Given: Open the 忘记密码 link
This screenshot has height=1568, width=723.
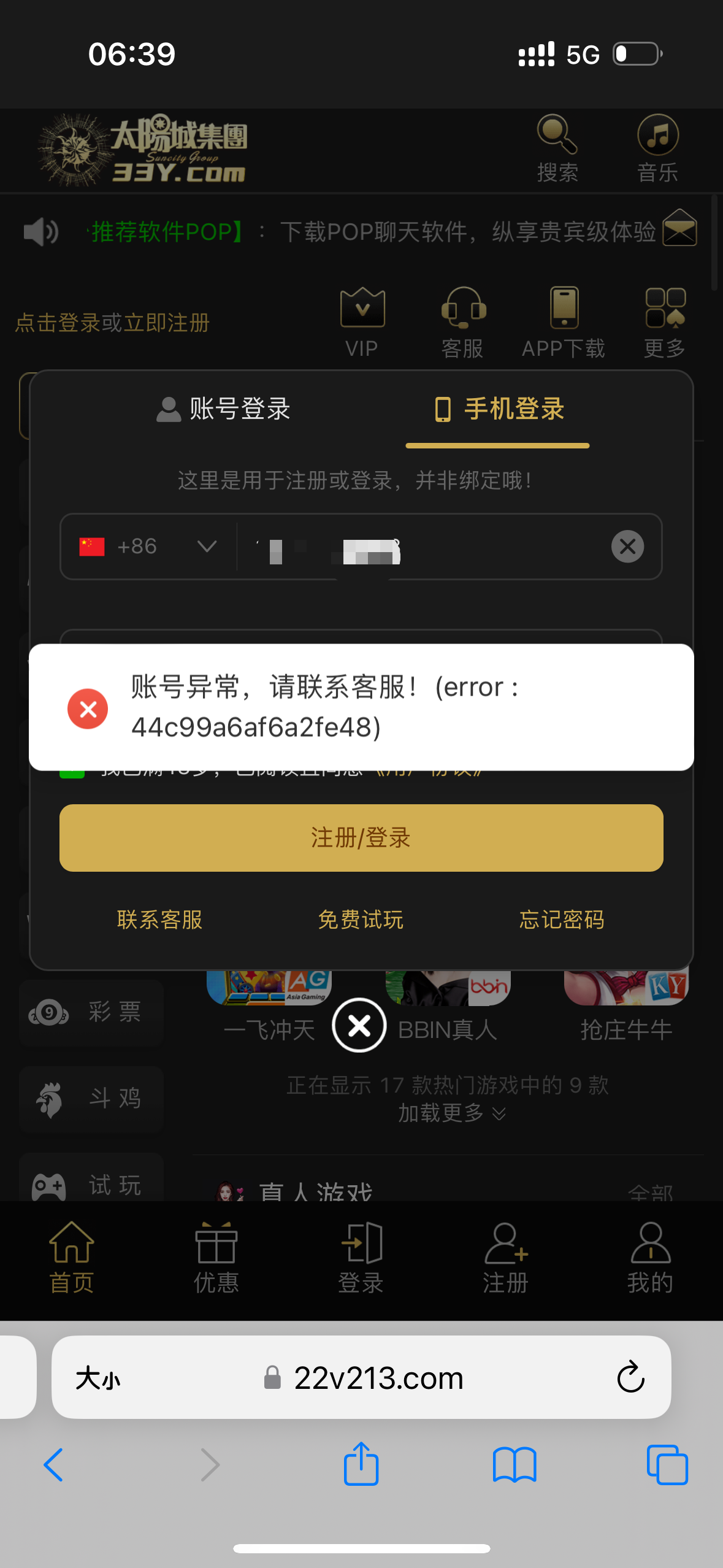Looking at the screenshot, I should pyautogui.click(x=561, y=920).
